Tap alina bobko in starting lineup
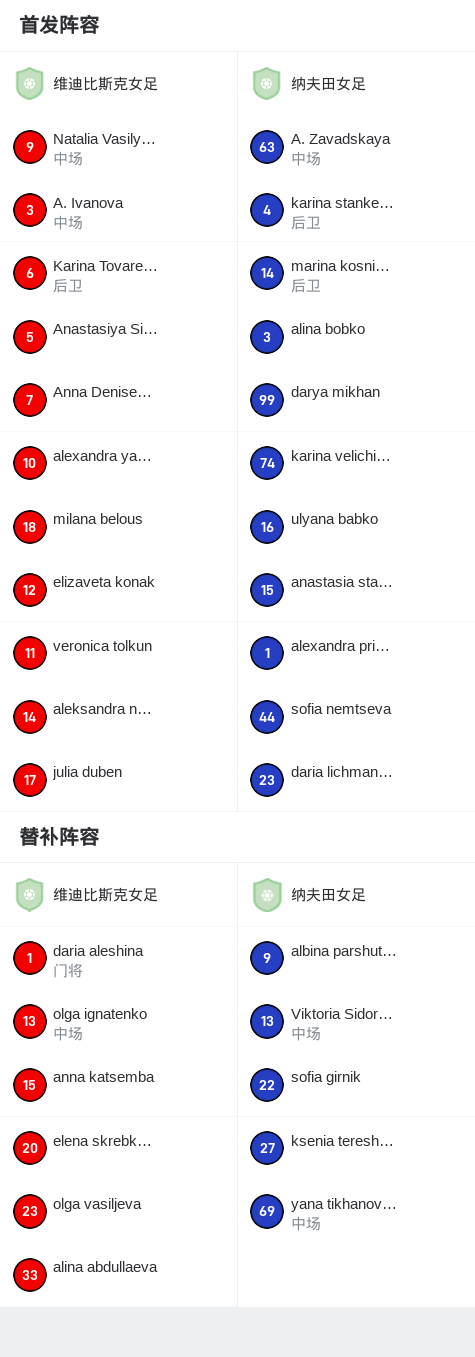The width and height of the screenshot is (475, 1357). [356, 337]
